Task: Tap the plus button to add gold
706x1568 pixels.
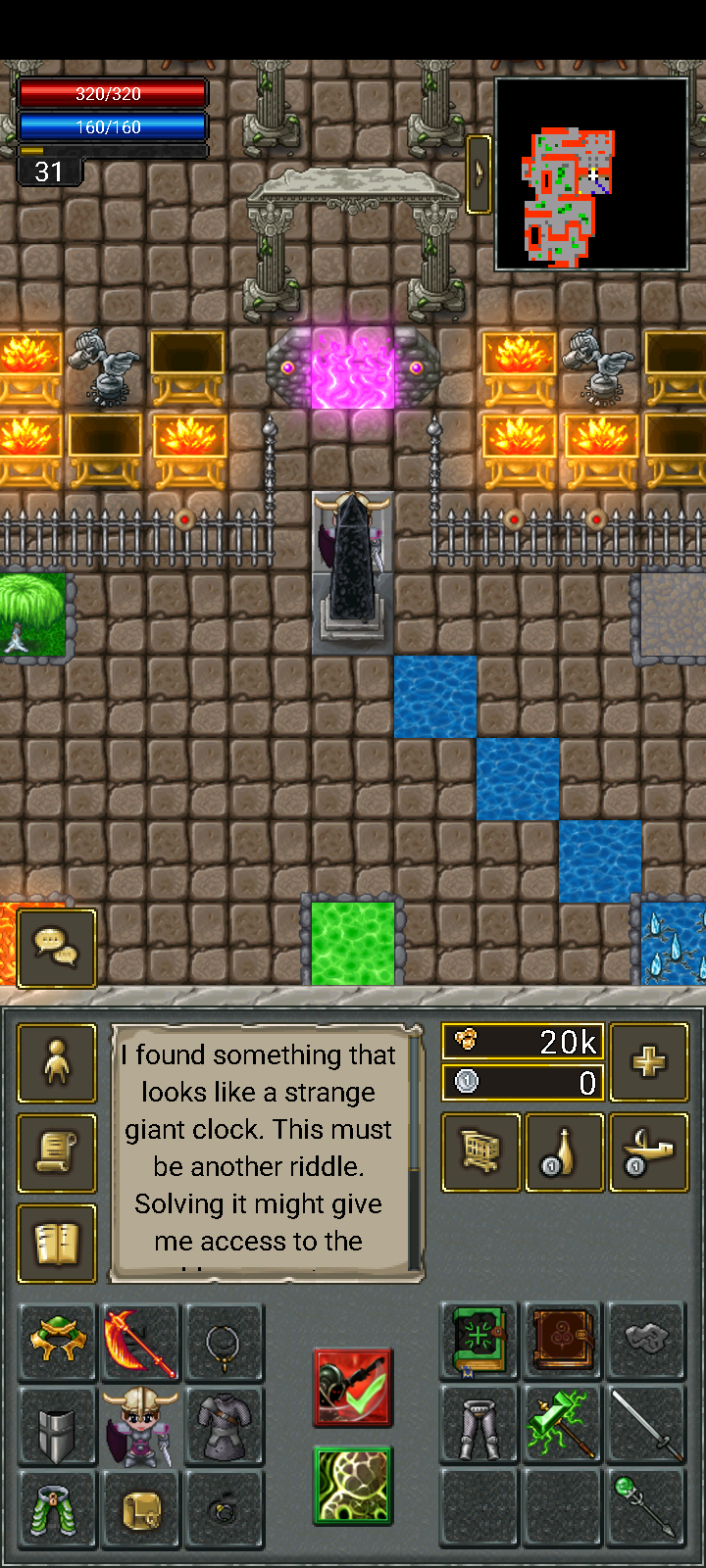Action: (648, 1062)
